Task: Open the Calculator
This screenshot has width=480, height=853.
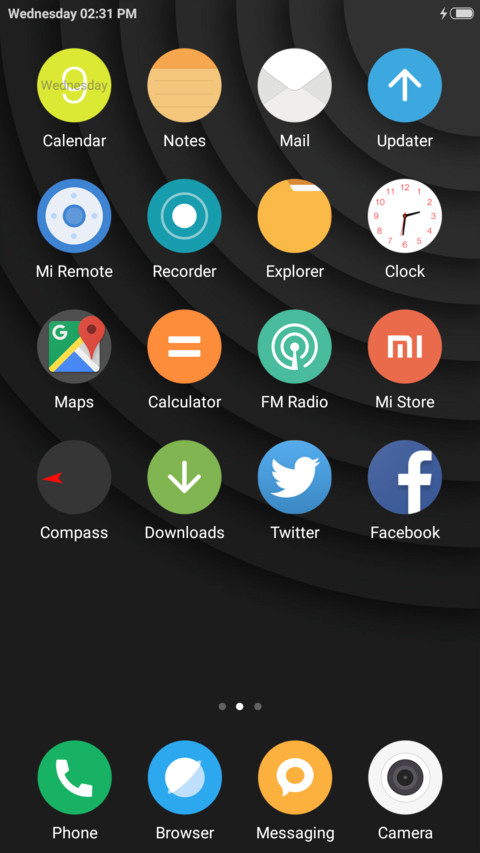Action: click(184, 347)
